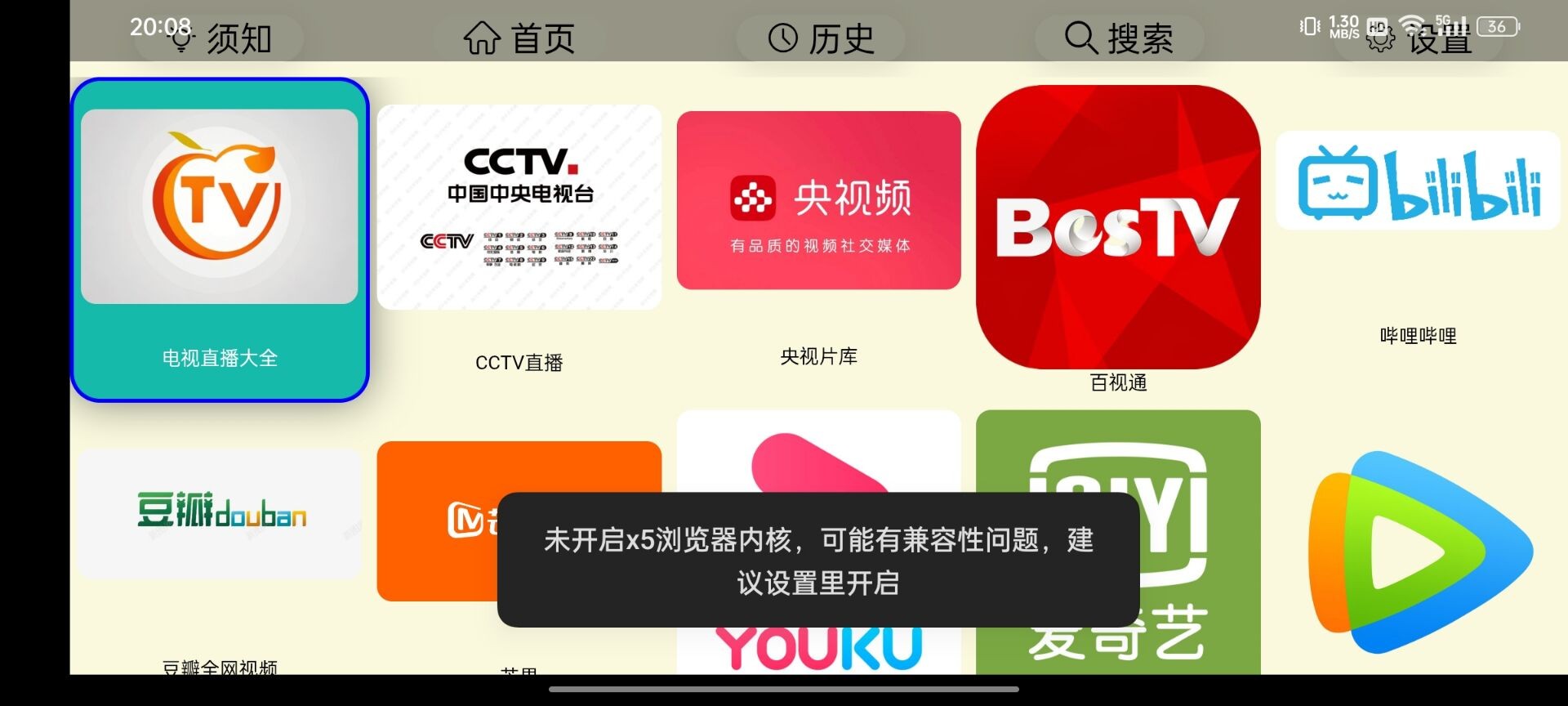Open the 电视直播大全 tile
Screen dimensions: 1568x706
click(220, 239)
